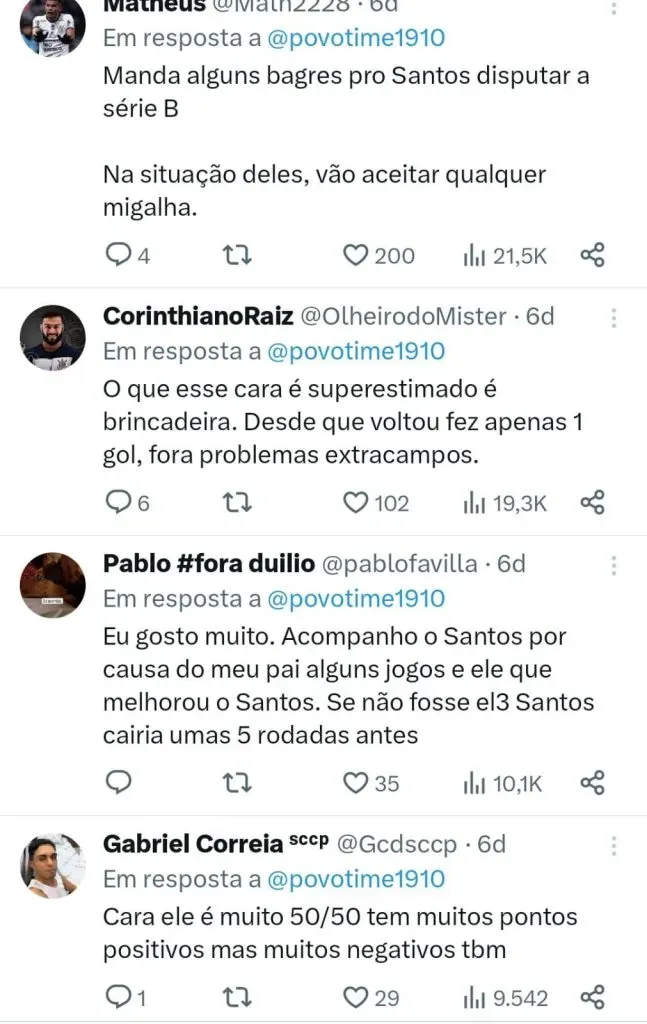Open Pablo #fora duilio's profile picture

click(x=53, y=585)
